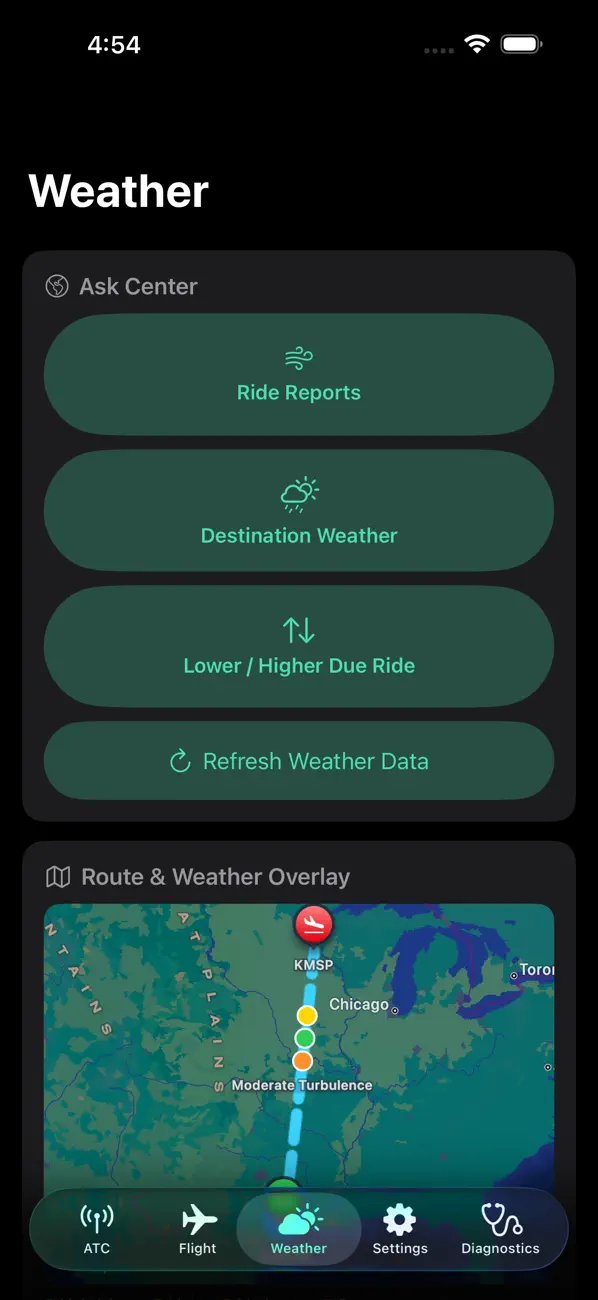Tap the orange Moderate Turbulence marker

pyautogui.click(x=303, y=1060)
